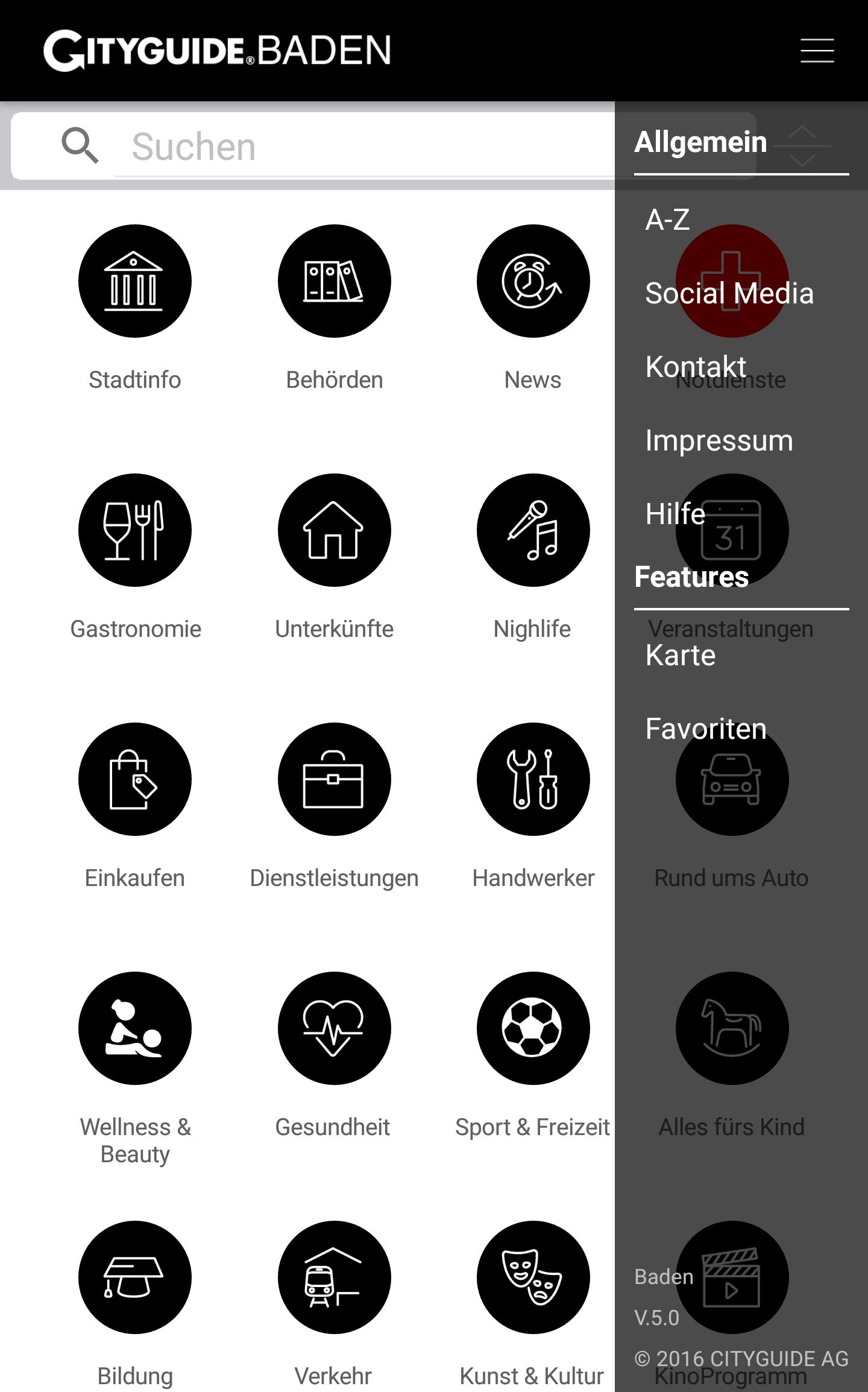
Task: Open the Einkaufen category
Action: 135,779
